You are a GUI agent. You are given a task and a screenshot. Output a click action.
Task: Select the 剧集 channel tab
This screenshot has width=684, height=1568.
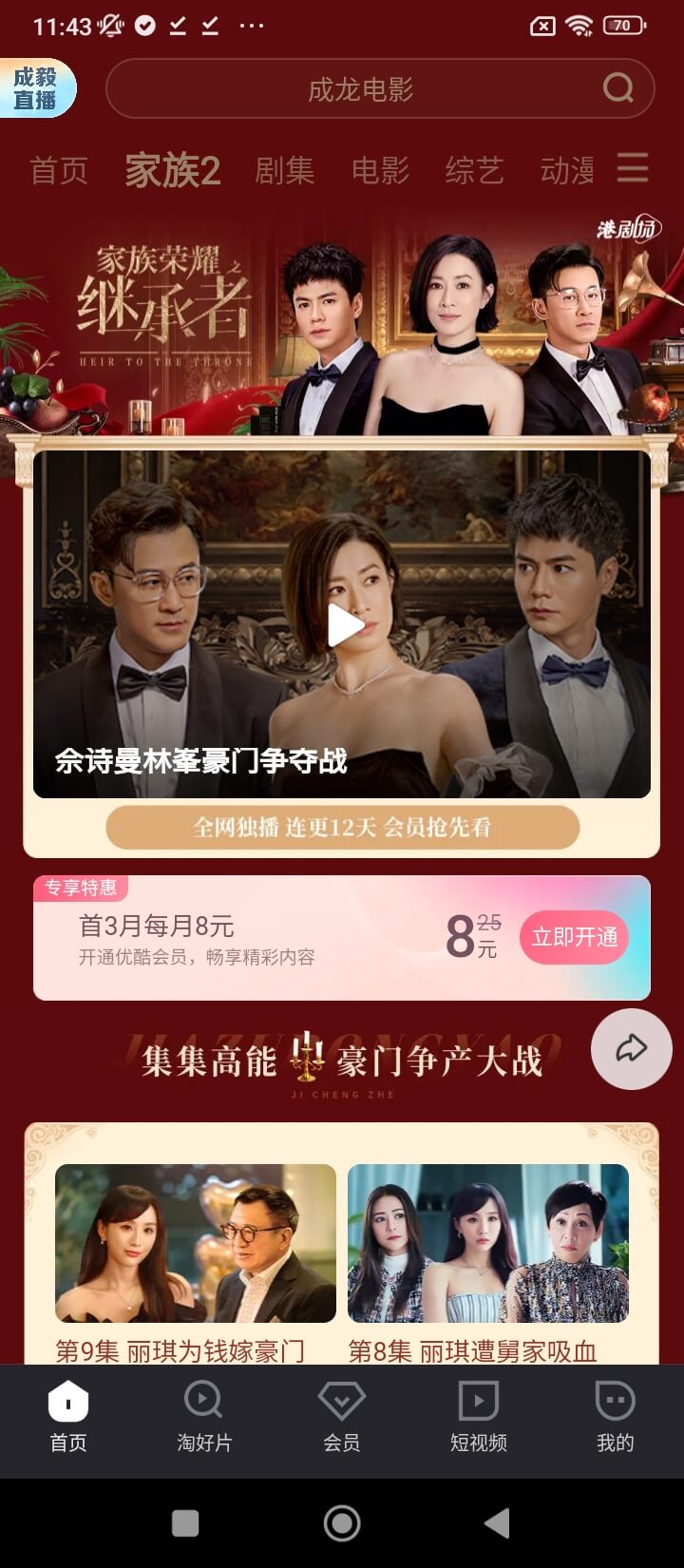point(284,171)
